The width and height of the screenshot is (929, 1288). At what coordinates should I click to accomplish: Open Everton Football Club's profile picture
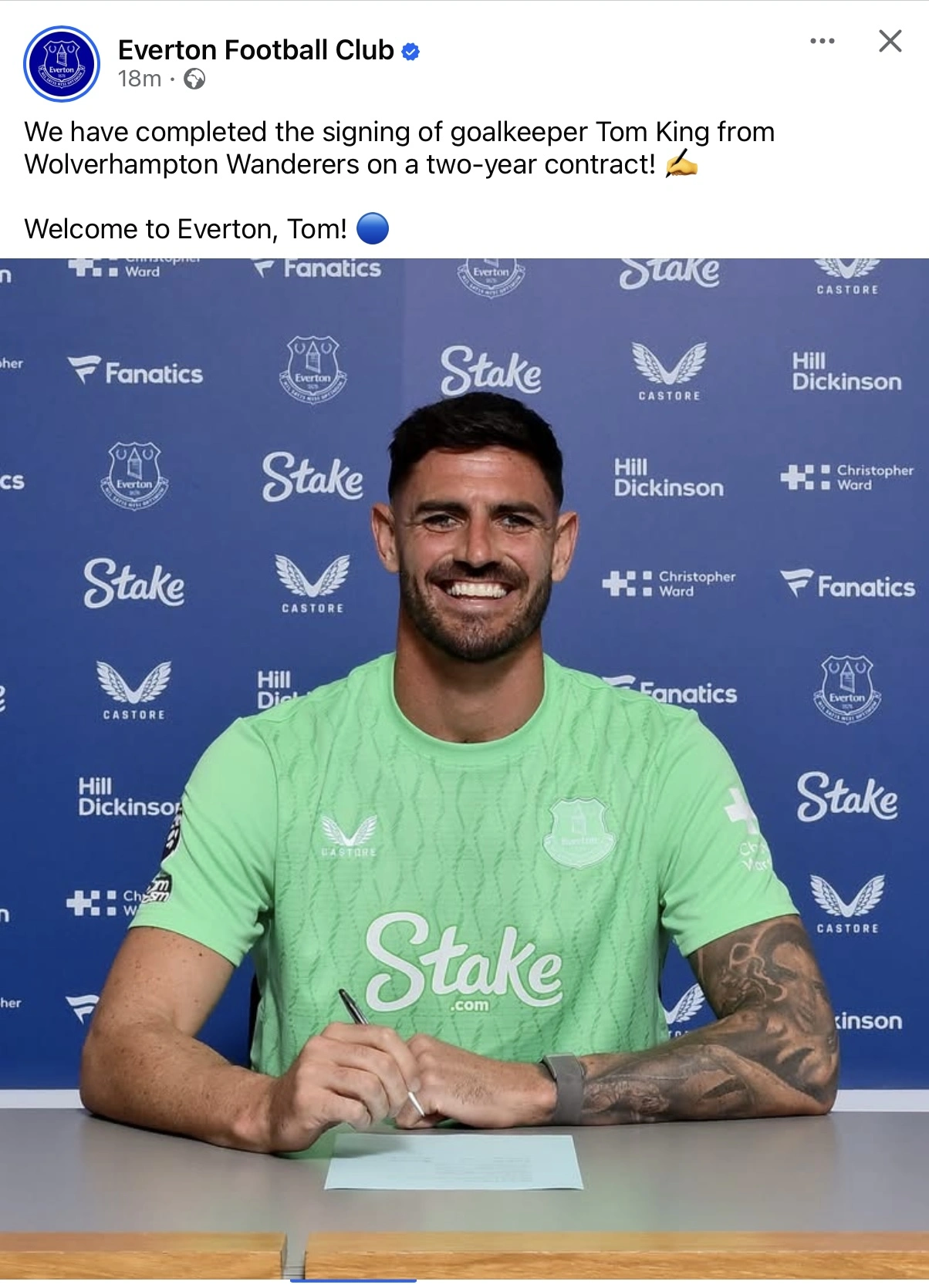coord(62,64)
